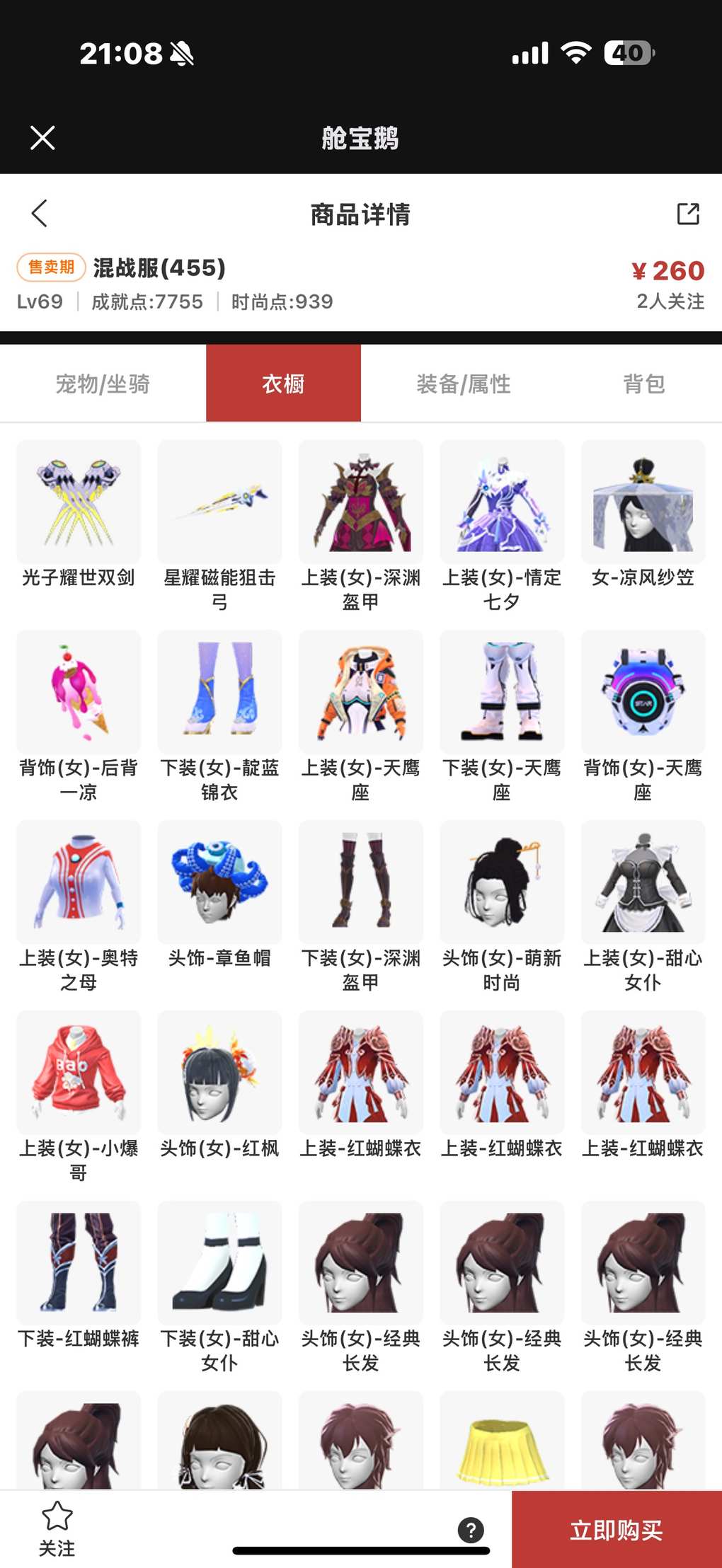
Task: Open the help question mark icon
Action: (471, 1530)
